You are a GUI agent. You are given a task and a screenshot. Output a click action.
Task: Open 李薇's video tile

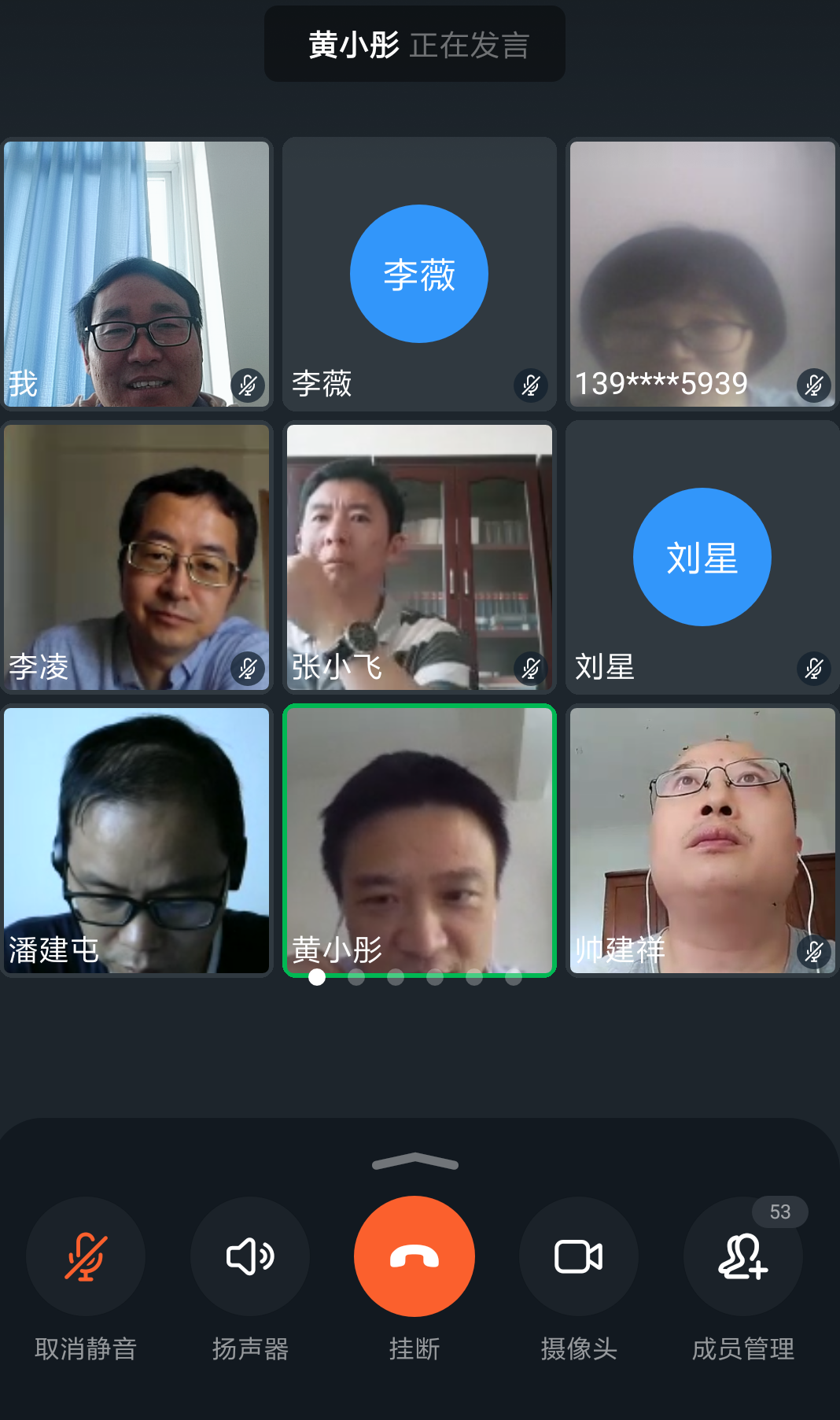pos(419,274)
